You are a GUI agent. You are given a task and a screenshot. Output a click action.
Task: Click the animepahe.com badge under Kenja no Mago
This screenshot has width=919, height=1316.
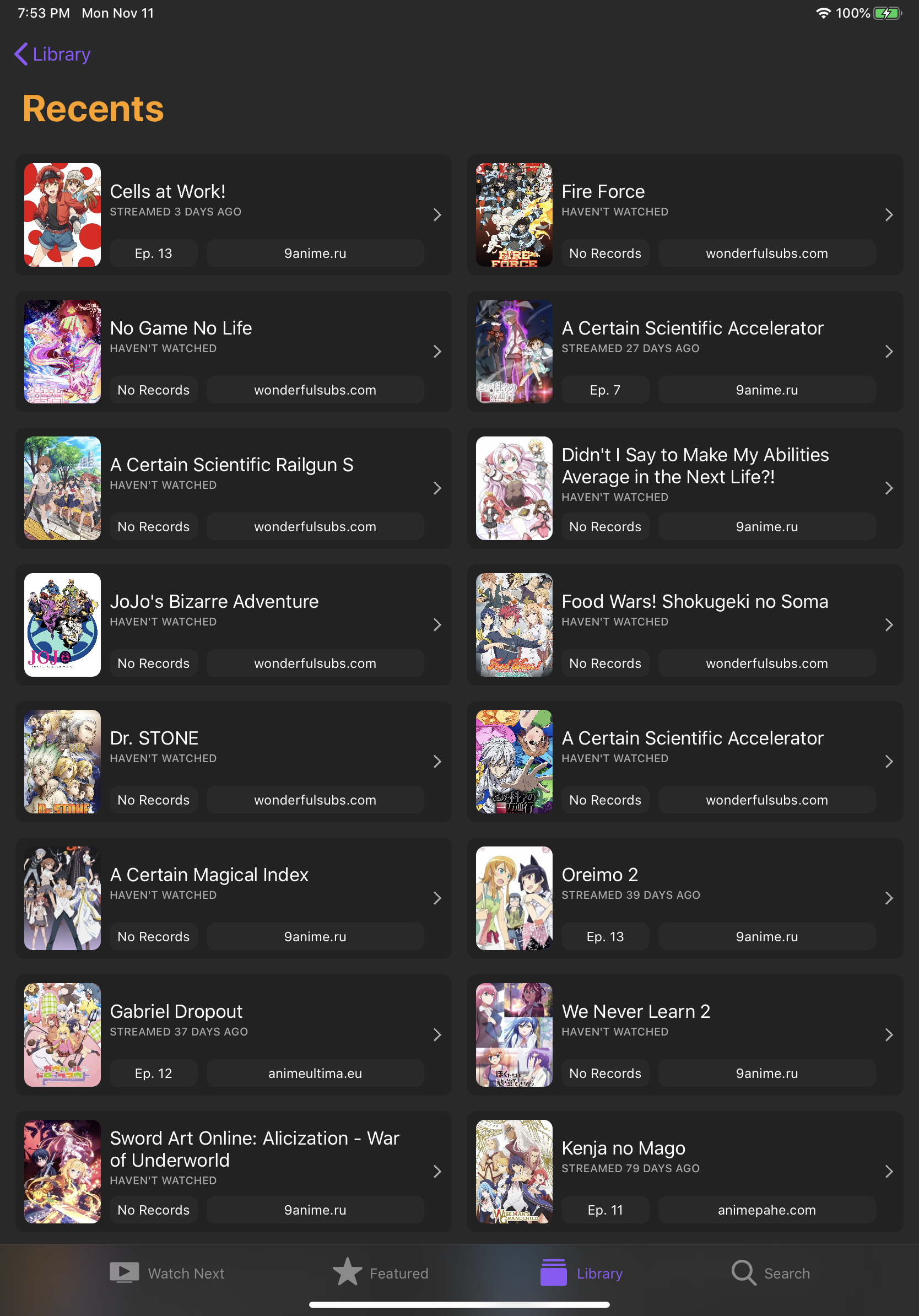pos(766,1210)
